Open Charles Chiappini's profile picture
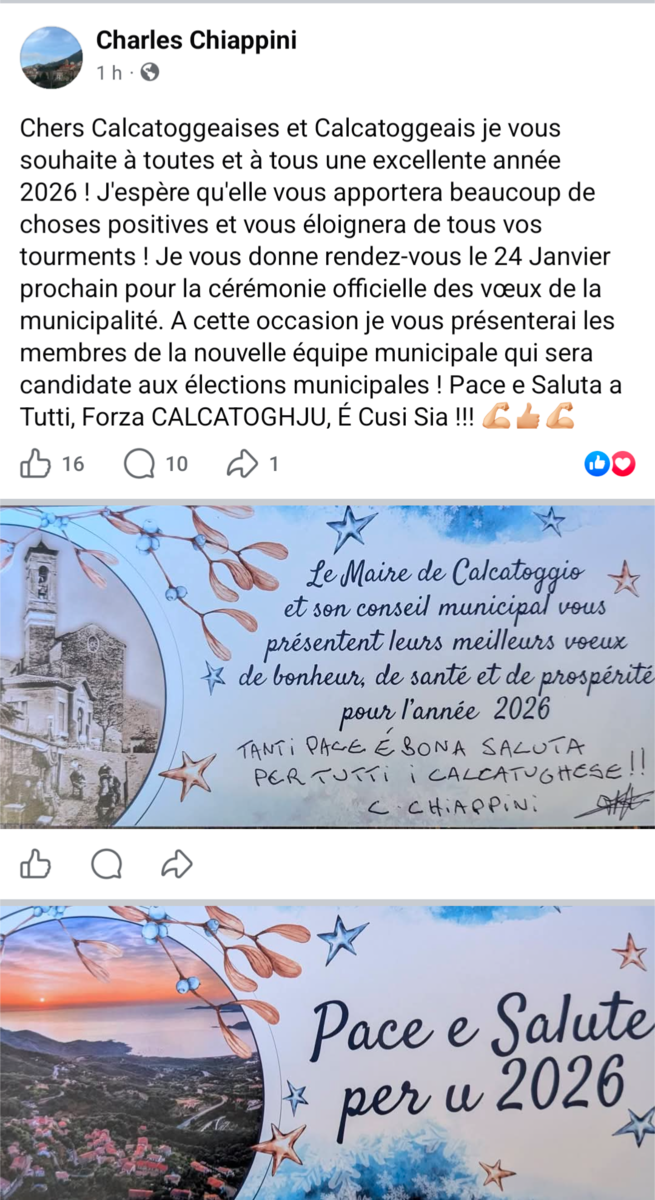 51,57
